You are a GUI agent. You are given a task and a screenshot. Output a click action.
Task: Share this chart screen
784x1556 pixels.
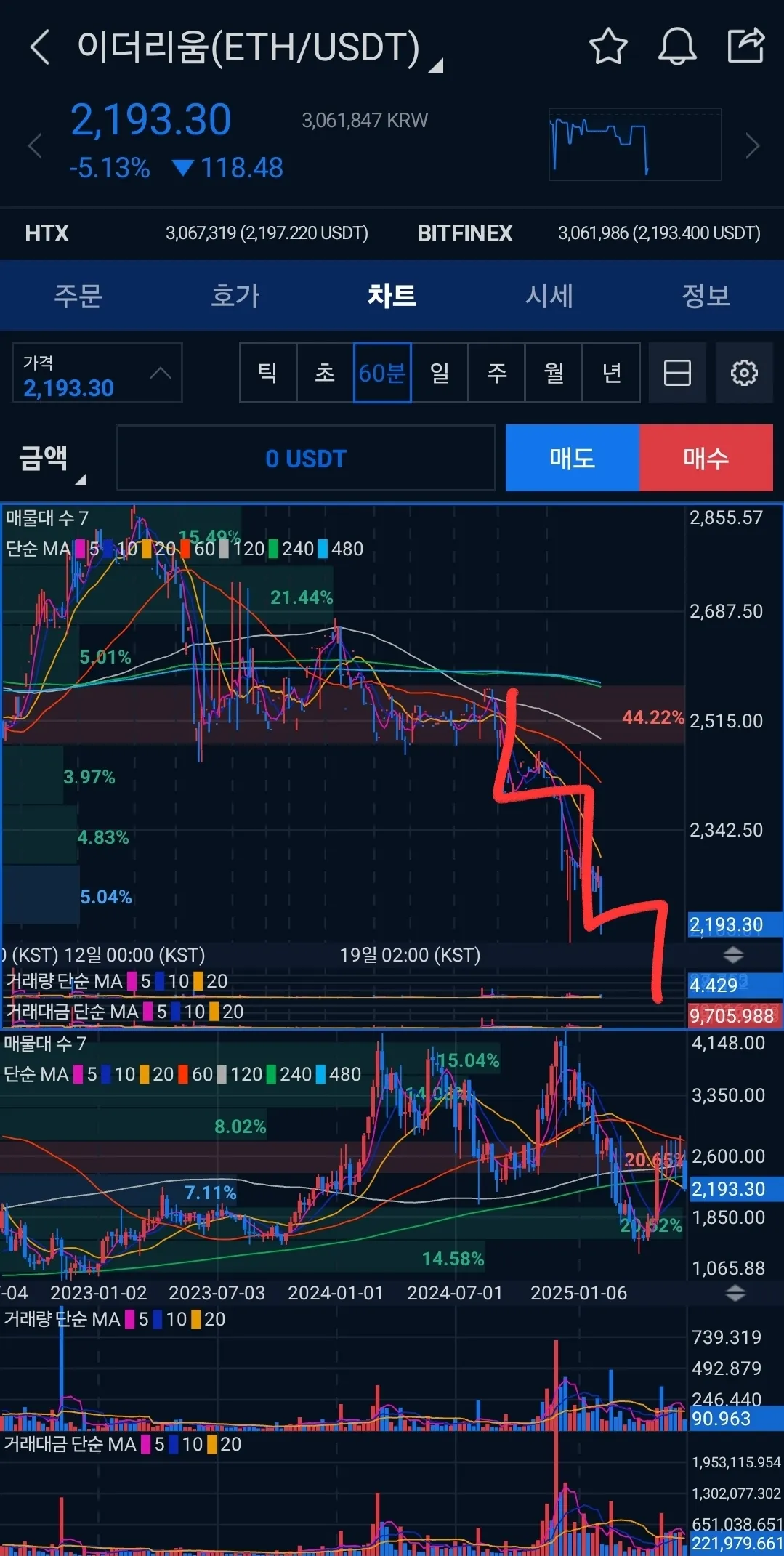[x=746, y=46]
